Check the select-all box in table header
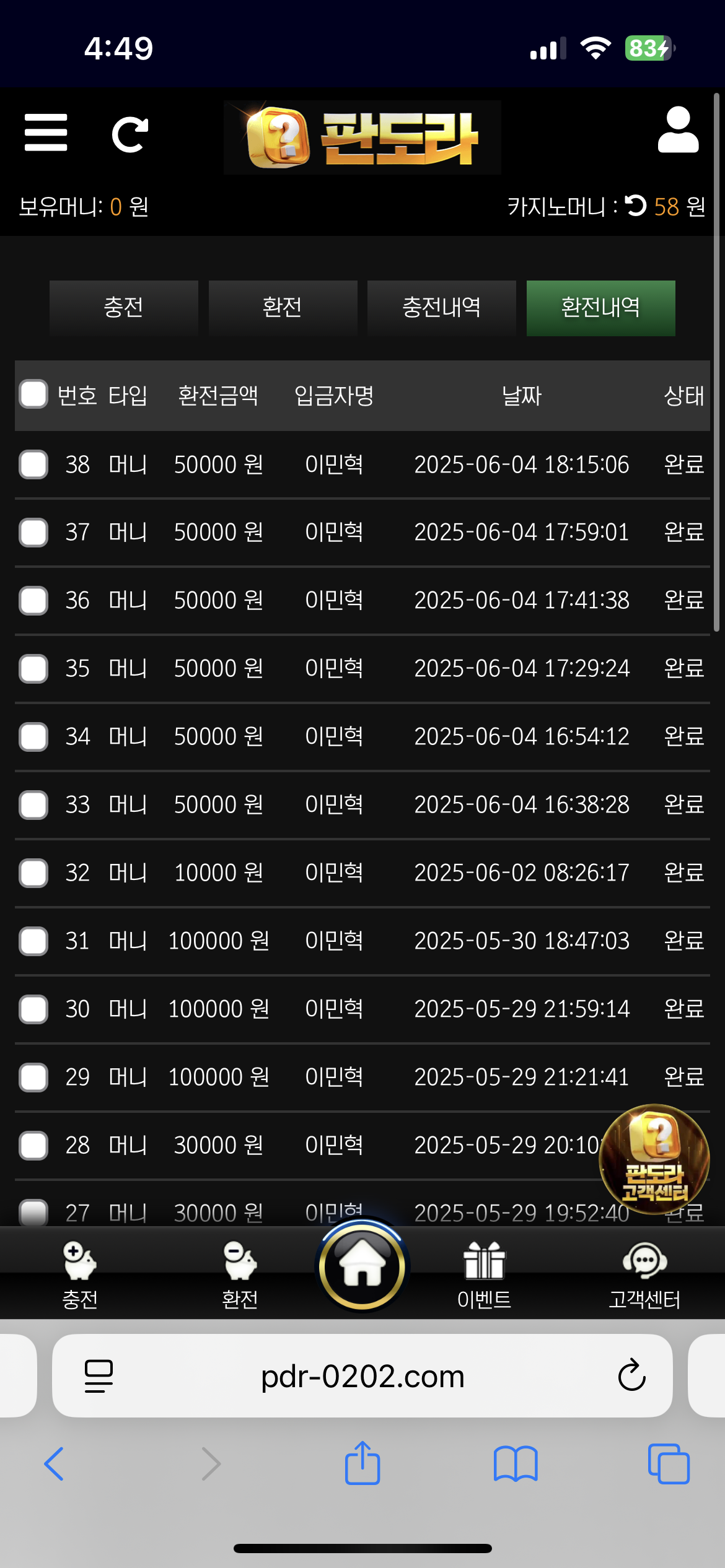 point(33,394)
